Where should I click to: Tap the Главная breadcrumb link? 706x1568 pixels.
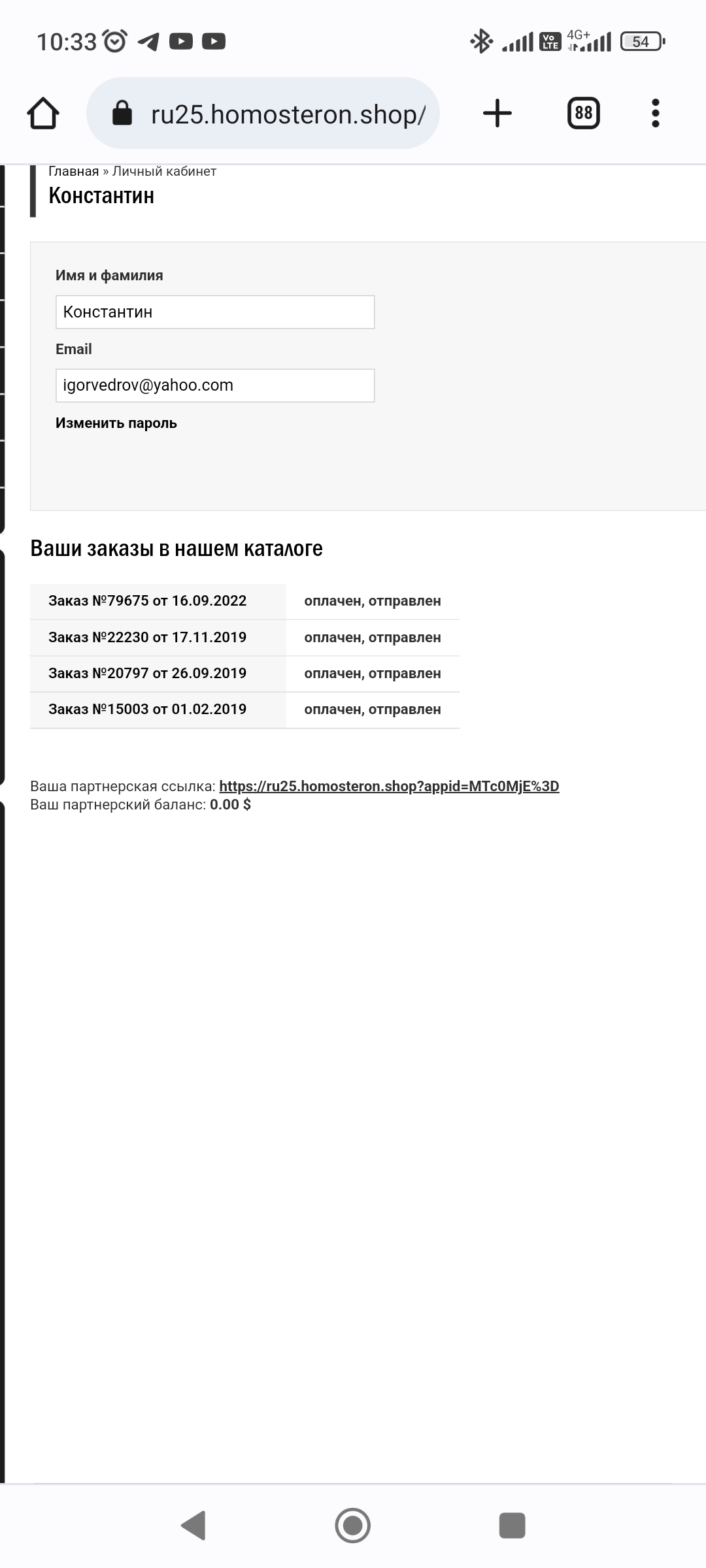(x=73, y=171)
